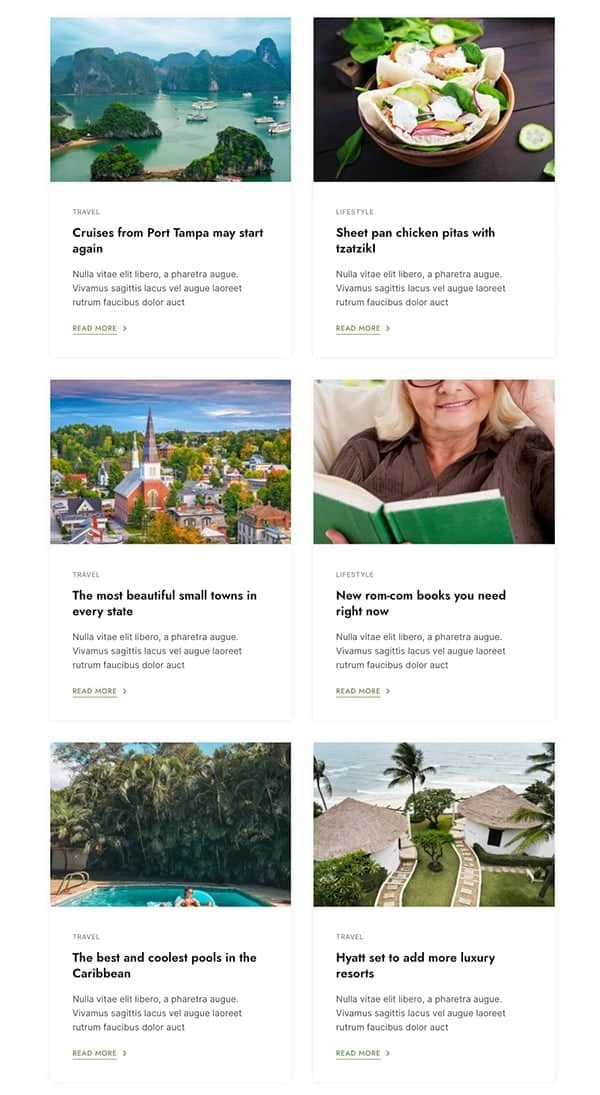Open Read More for beautiful small towns article

pos(99,691)
